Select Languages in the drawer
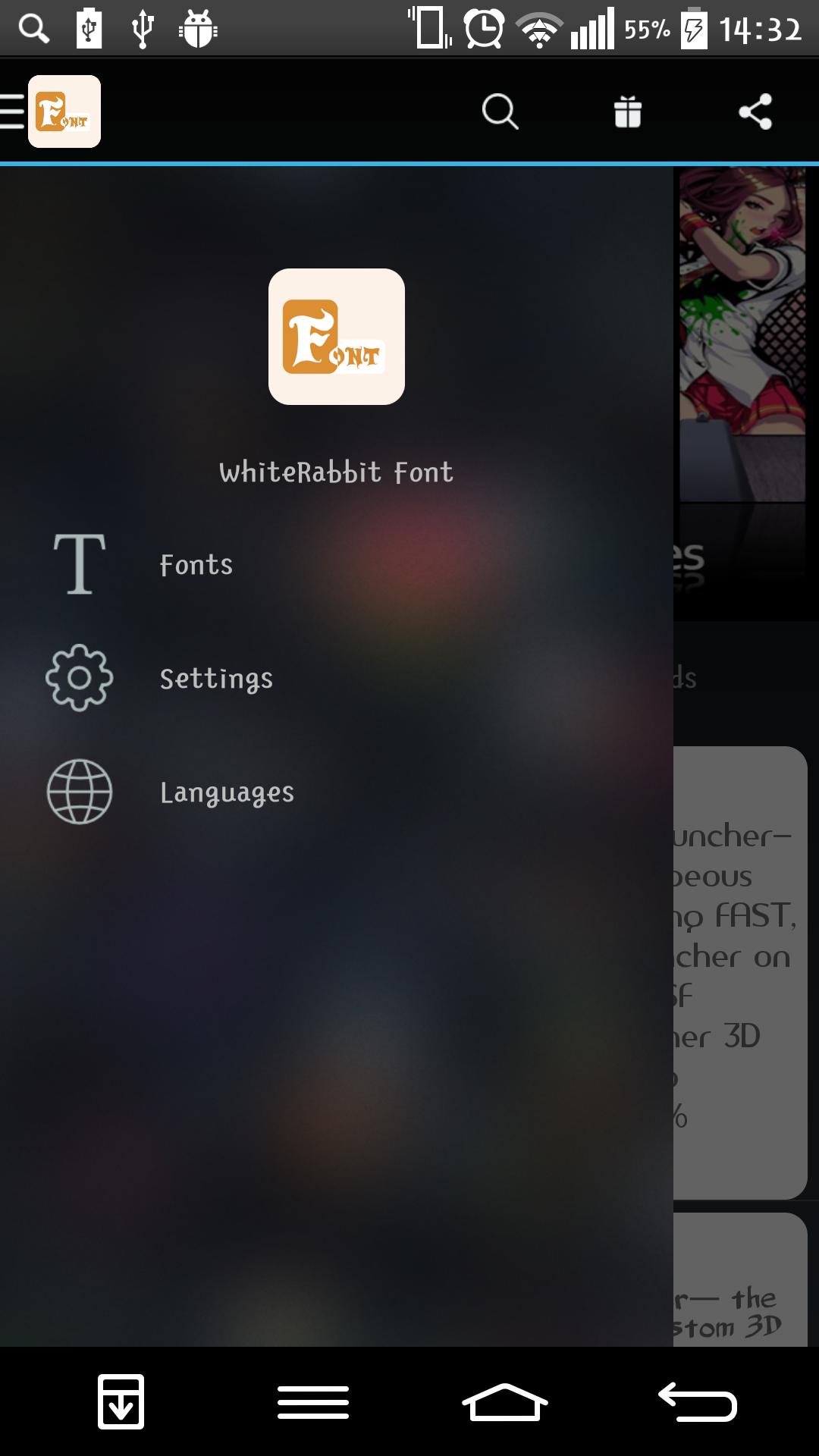This screenshot has height=1456, width=819. pos(226,792)
